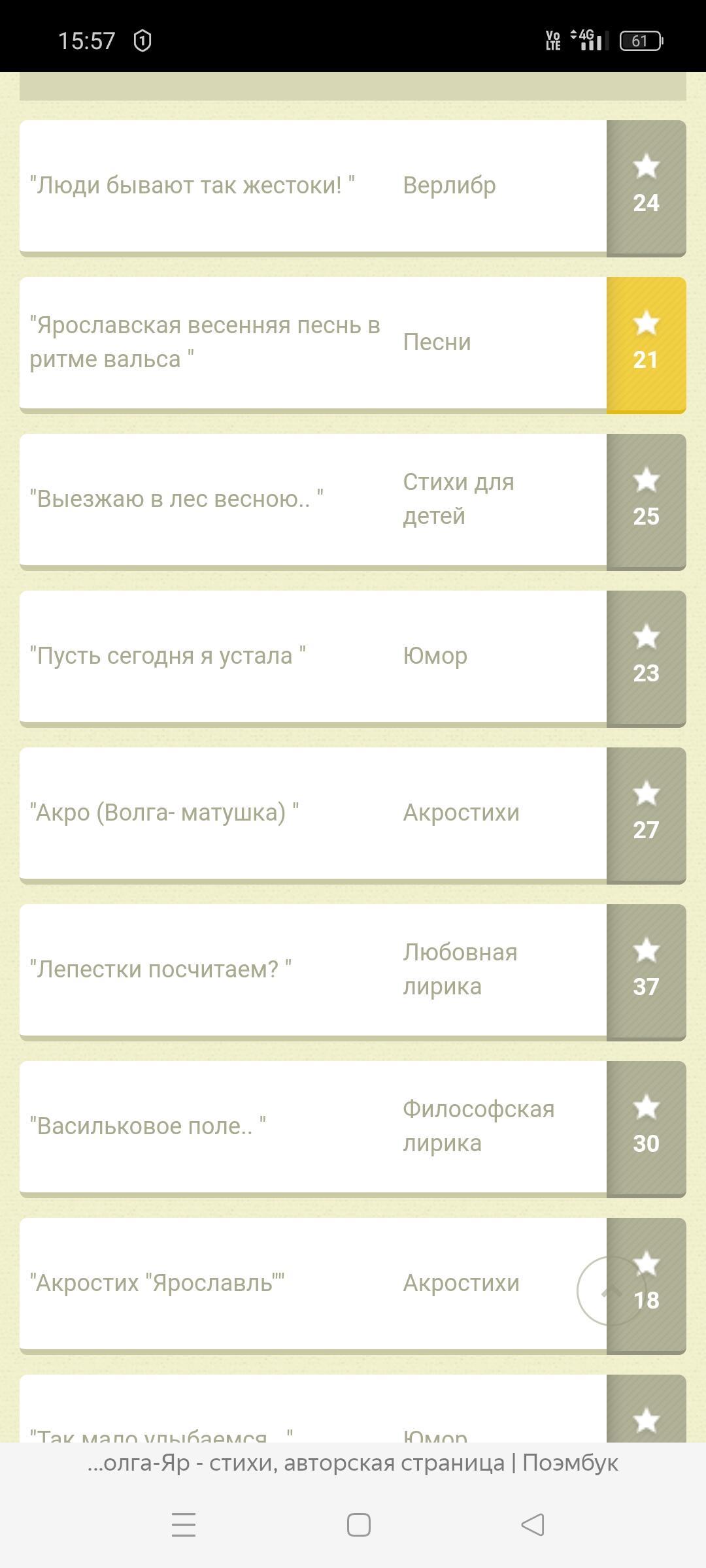Open "Ярославская весенняя песнь в ритме вальса"

205,342
